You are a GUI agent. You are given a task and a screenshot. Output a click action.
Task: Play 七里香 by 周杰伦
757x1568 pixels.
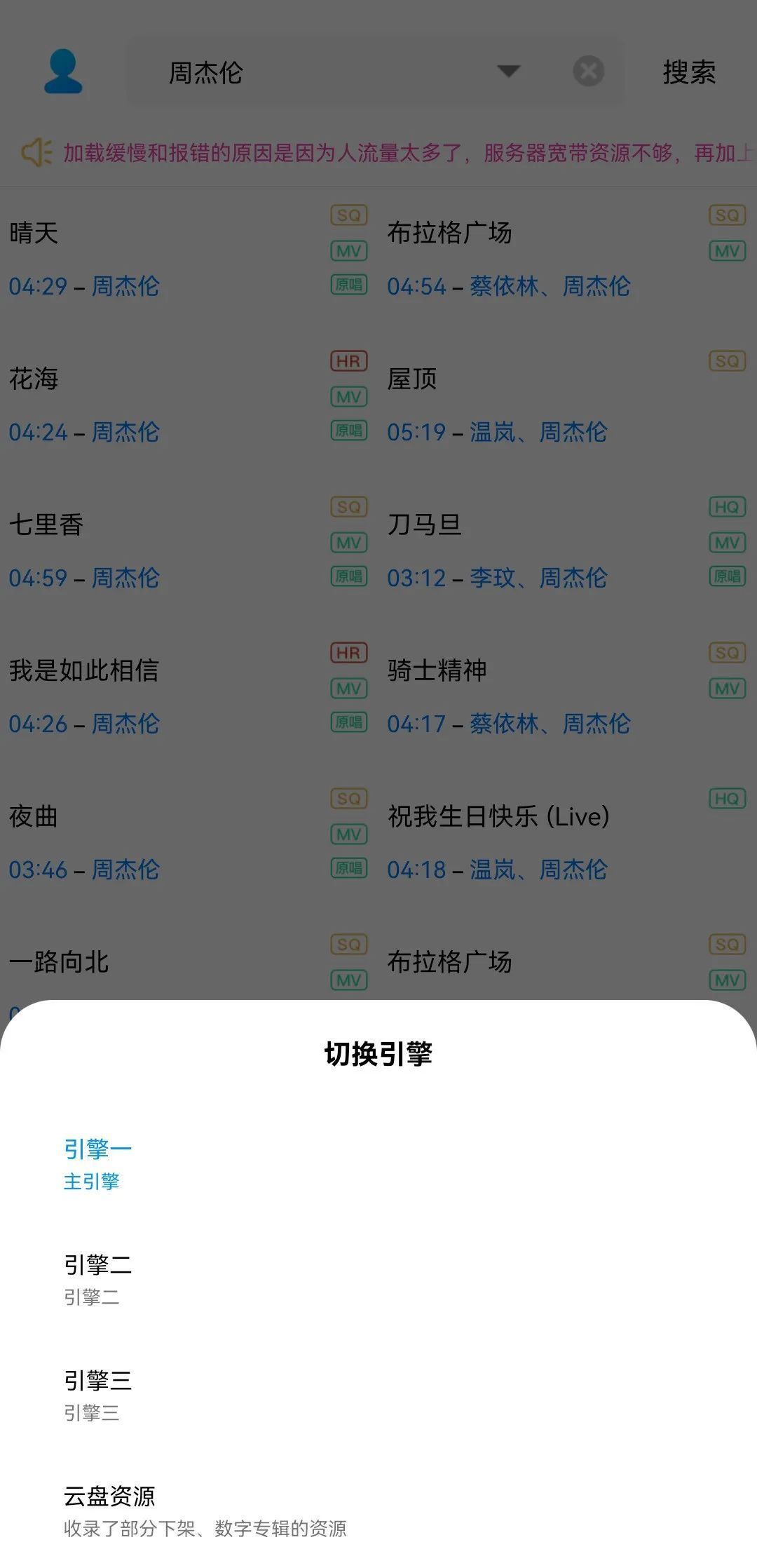tap(46, 525)
